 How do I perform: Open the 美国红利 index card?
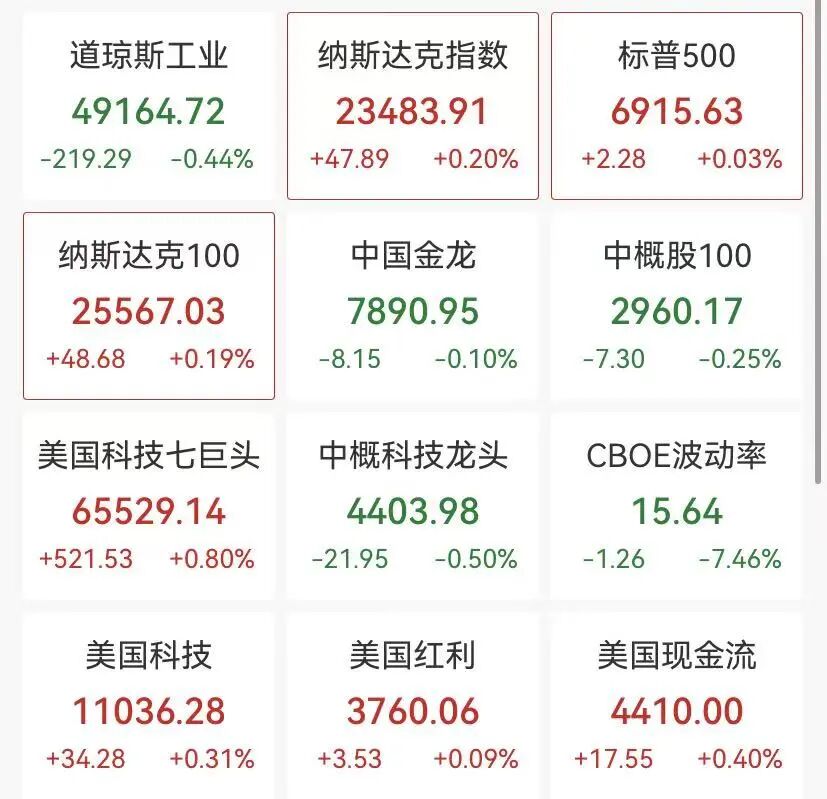tap(412, 706)
